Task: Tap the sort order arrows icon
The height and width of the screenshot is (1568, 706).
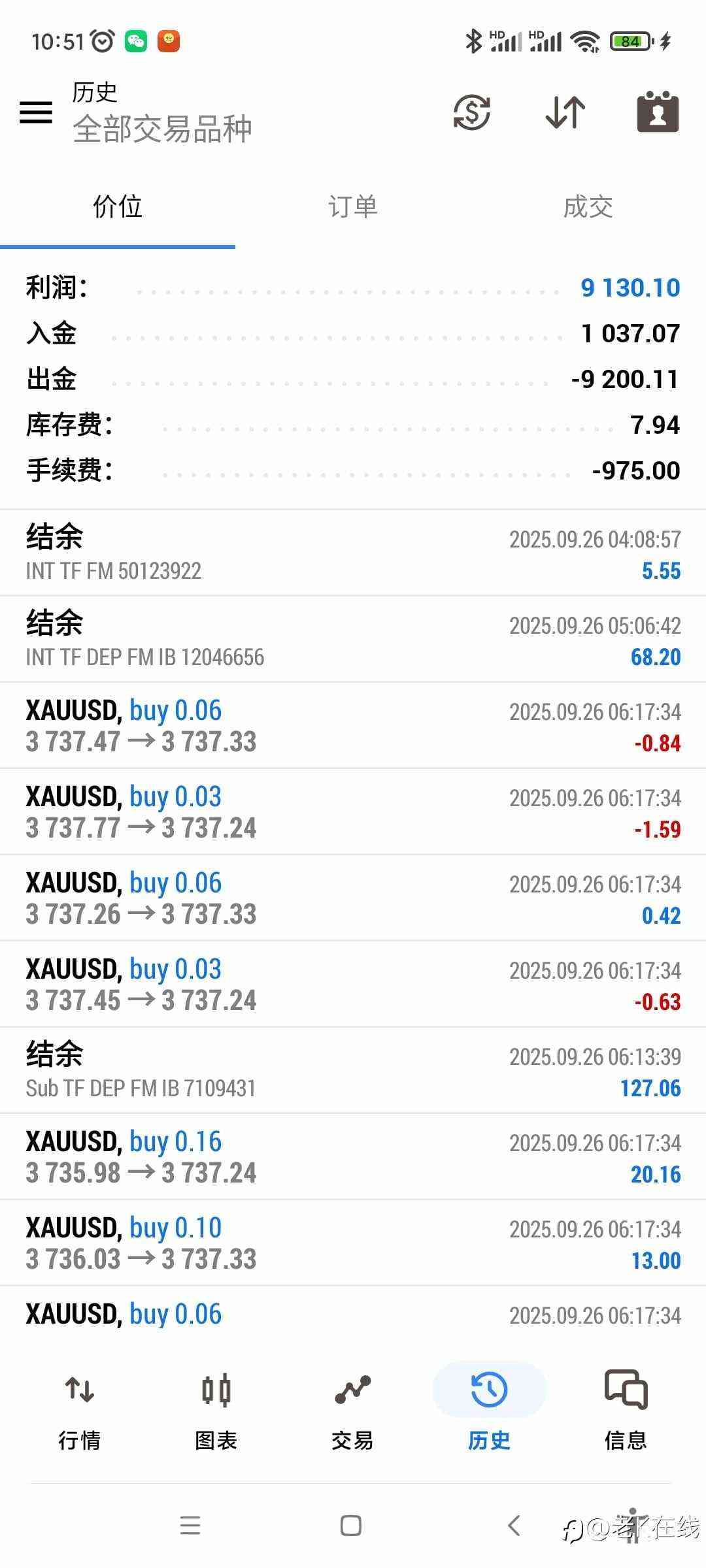Action: (x=564, y=112)
